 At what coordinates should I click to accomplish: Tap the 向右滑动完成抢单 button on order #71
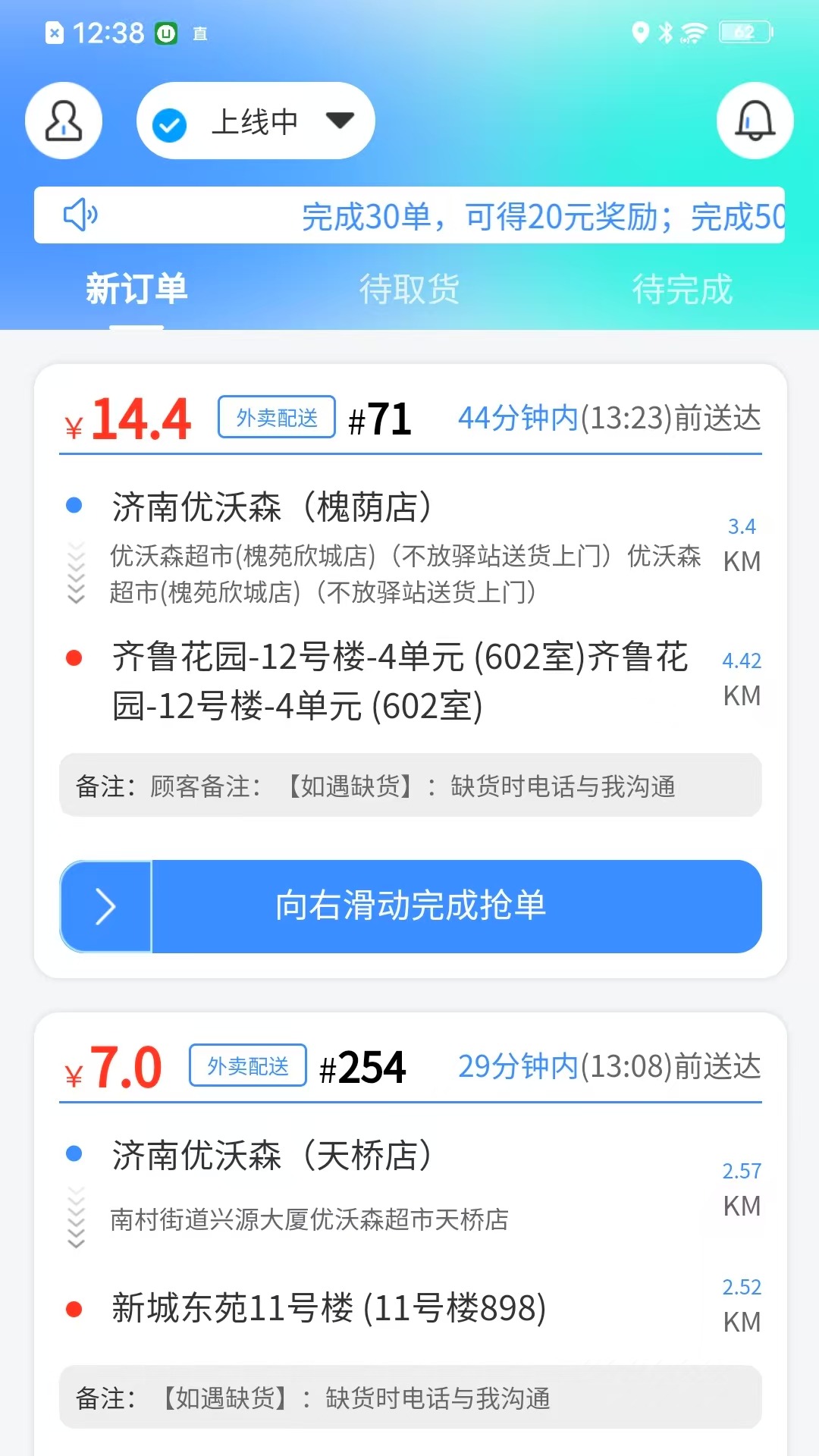point(410,906)
